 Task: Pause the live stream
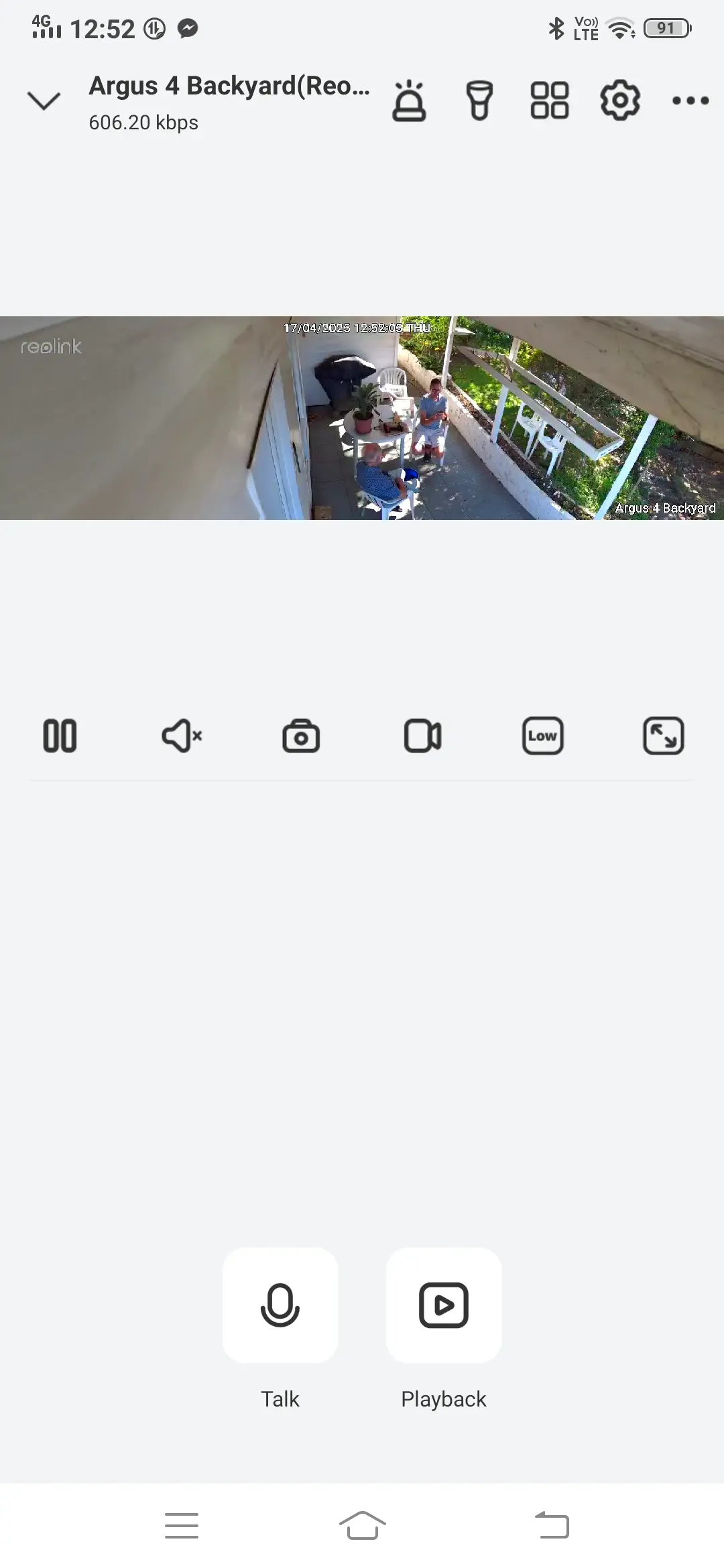(x=60, y=736)
